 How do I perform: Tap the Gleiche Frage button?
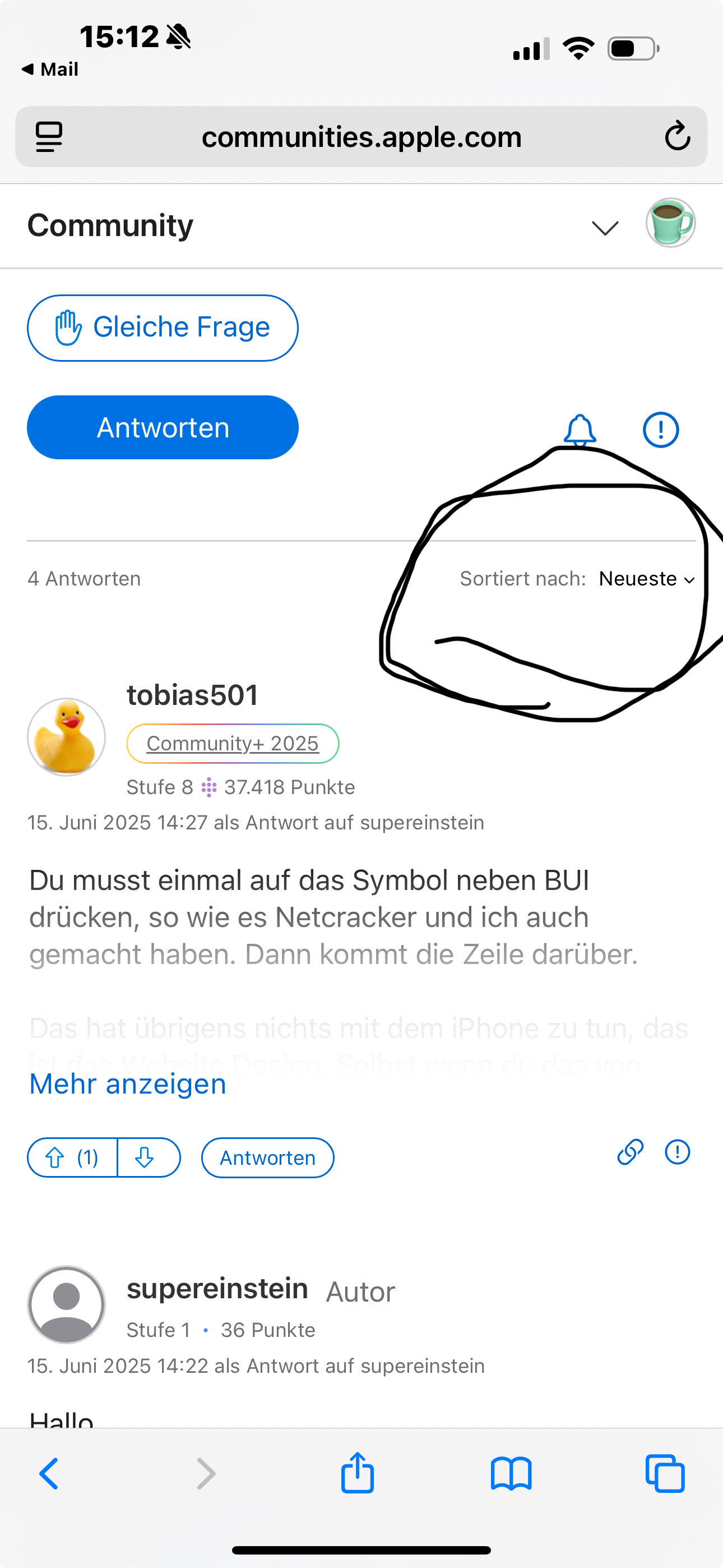[163, 328]
